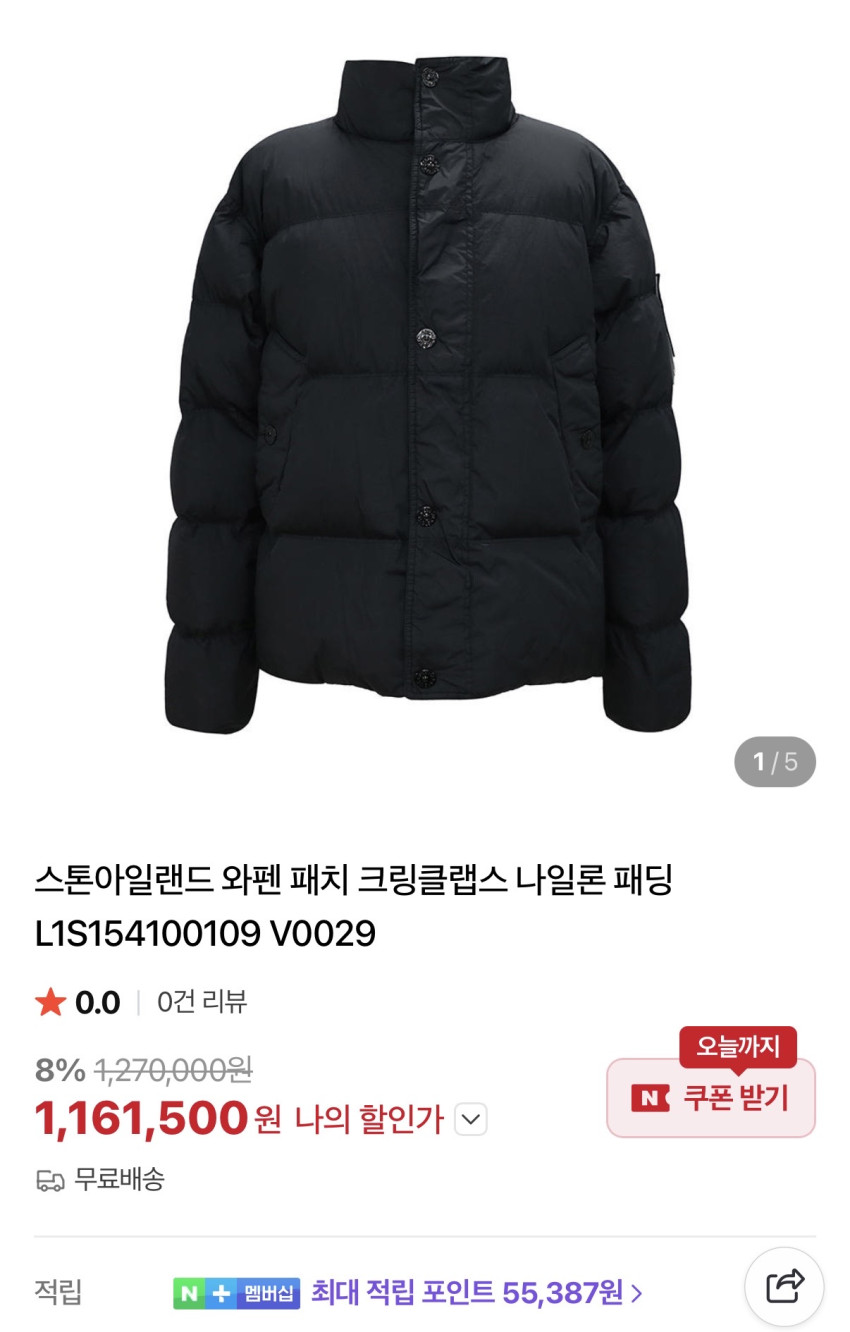Open the 0건 리뷰 reviews section

click(x=202, y=1002)
